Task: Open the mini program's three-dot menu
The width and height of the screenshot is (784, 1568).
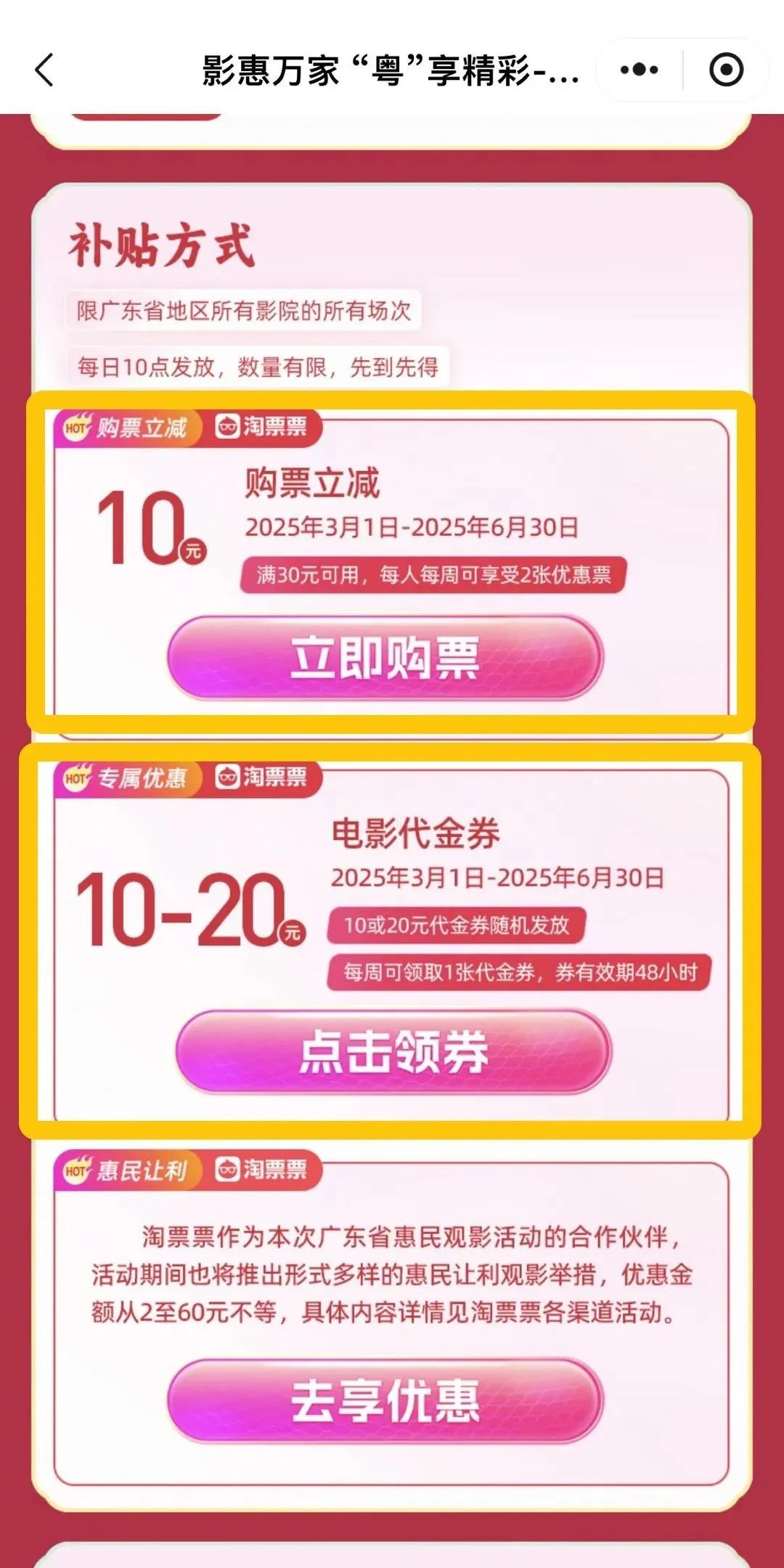Action: pos(639,70)
